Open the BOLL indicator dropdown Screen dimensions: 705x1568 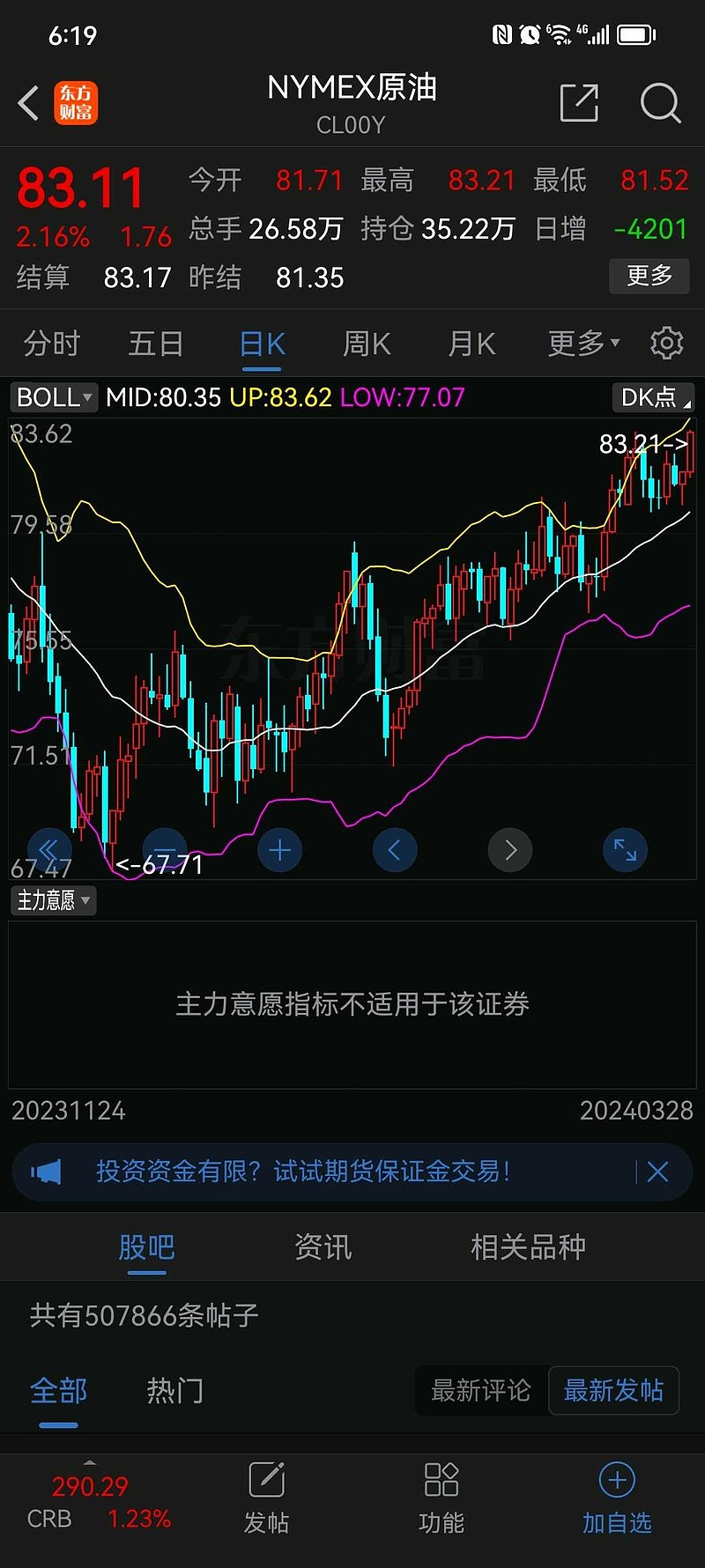coord(51,397)
